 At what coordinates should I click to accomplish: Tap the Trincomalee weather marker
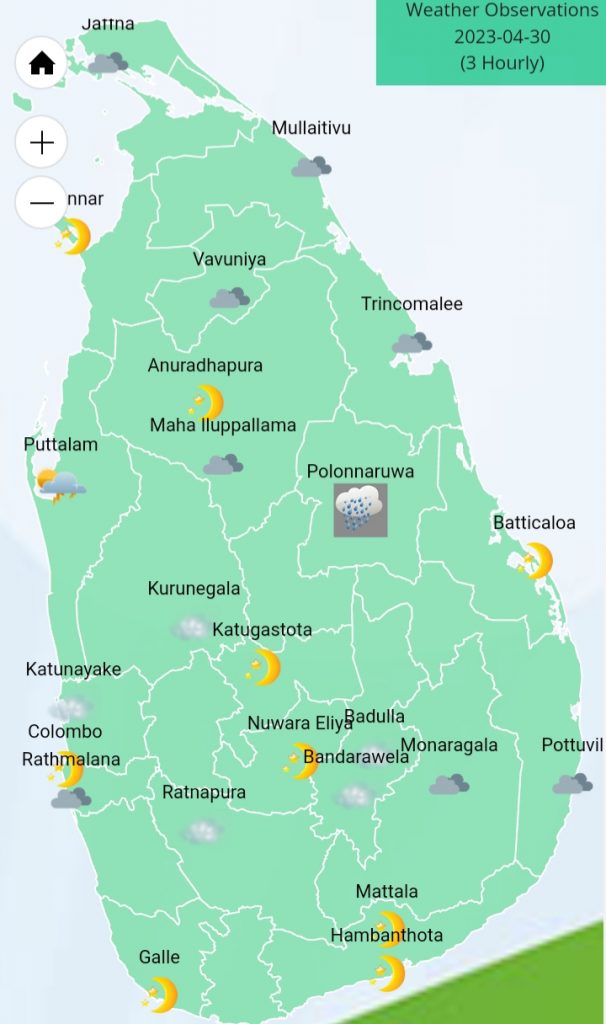411,343
